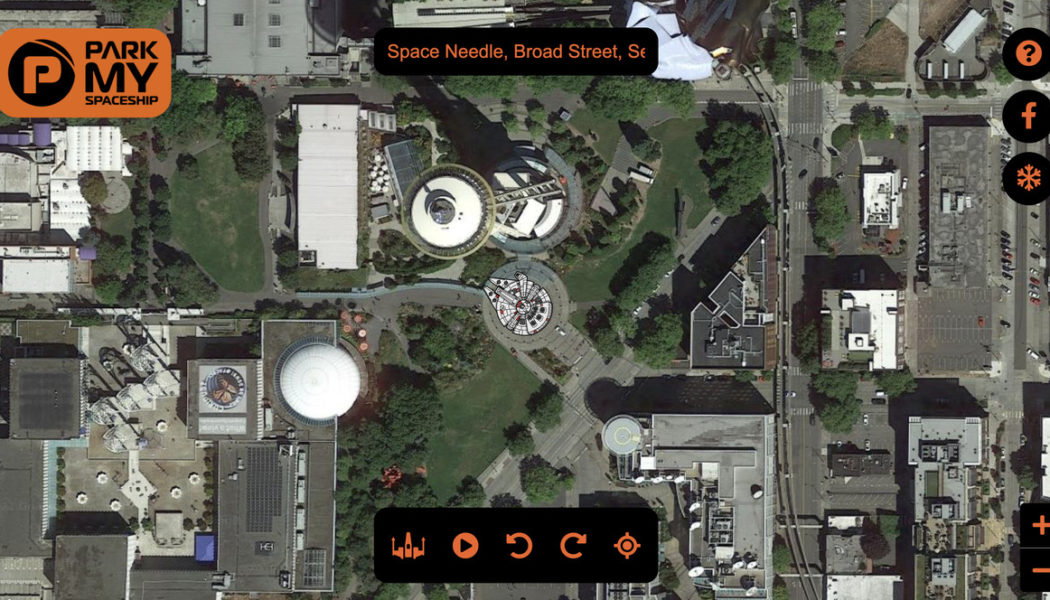Open the help question mark
The image size is (1050, 600).
[1028, 54]
